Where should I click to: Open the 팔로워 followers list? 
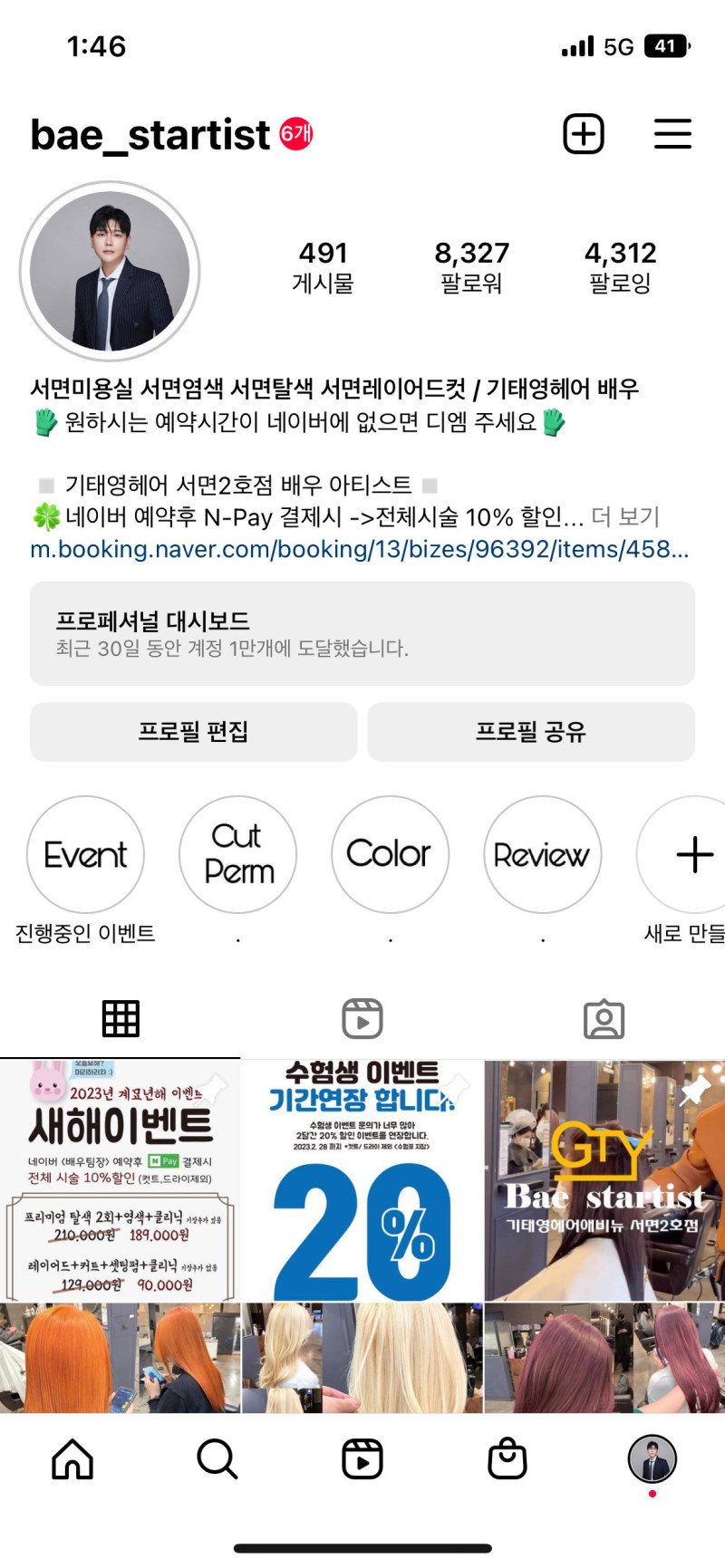tap(471, 266)
